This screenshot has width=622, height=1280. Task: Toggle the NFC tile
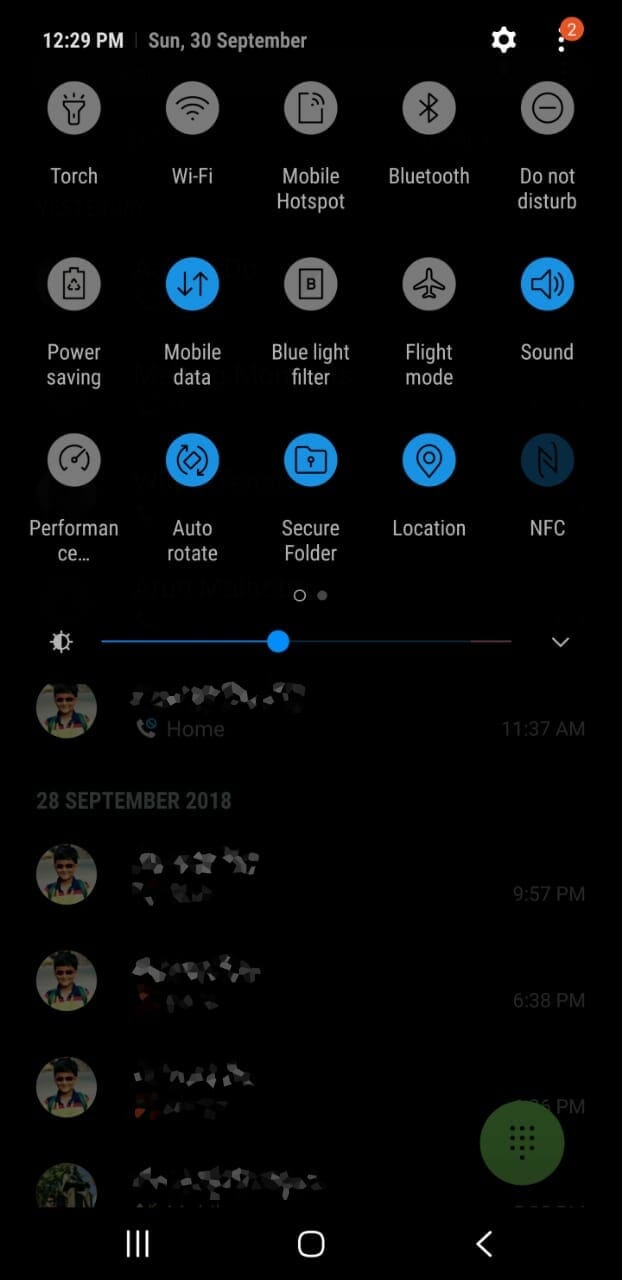pos(547,460)
